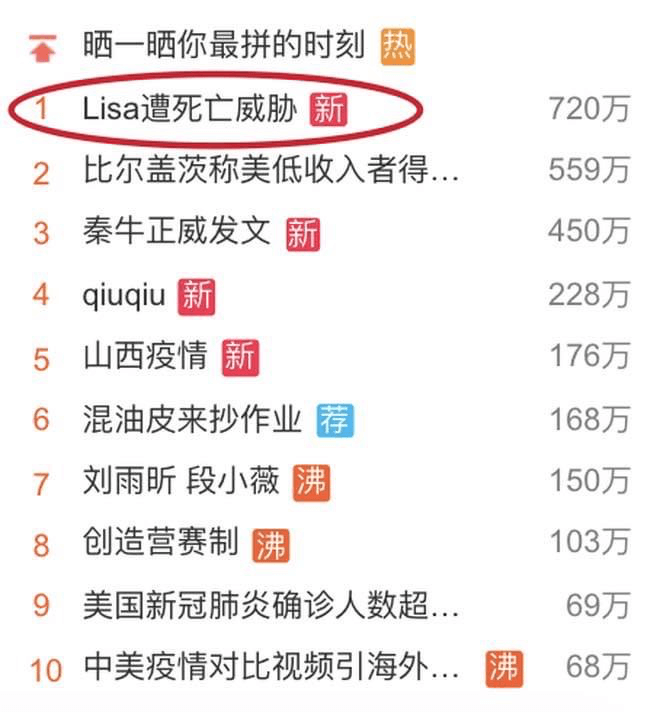This screenshot has width=660, height=712.
Task: View topic 中美疫情对比视频引海外…
Action: point(271,667)
